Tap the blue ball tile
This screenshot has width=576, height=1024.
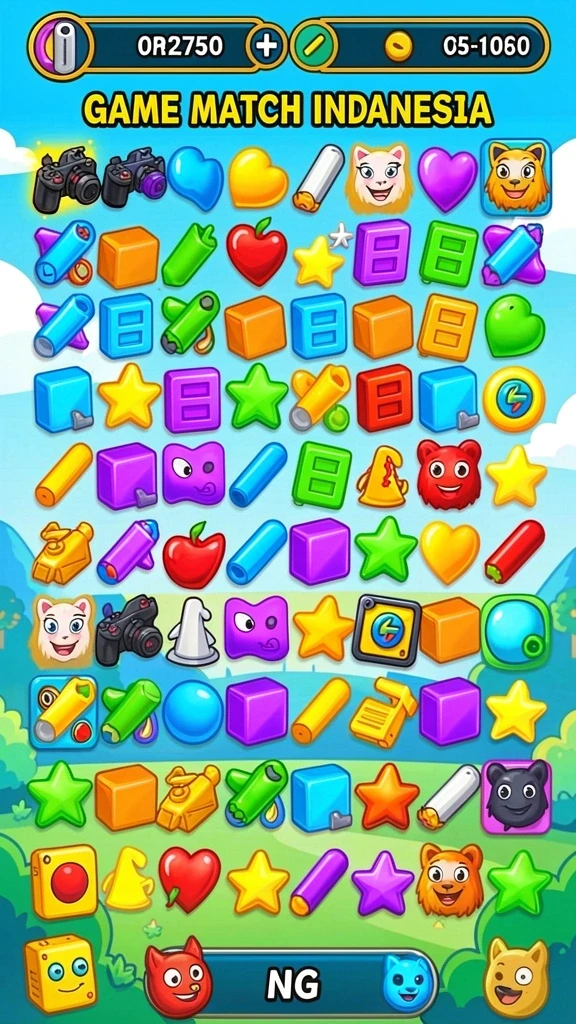(x=192, y=712)
